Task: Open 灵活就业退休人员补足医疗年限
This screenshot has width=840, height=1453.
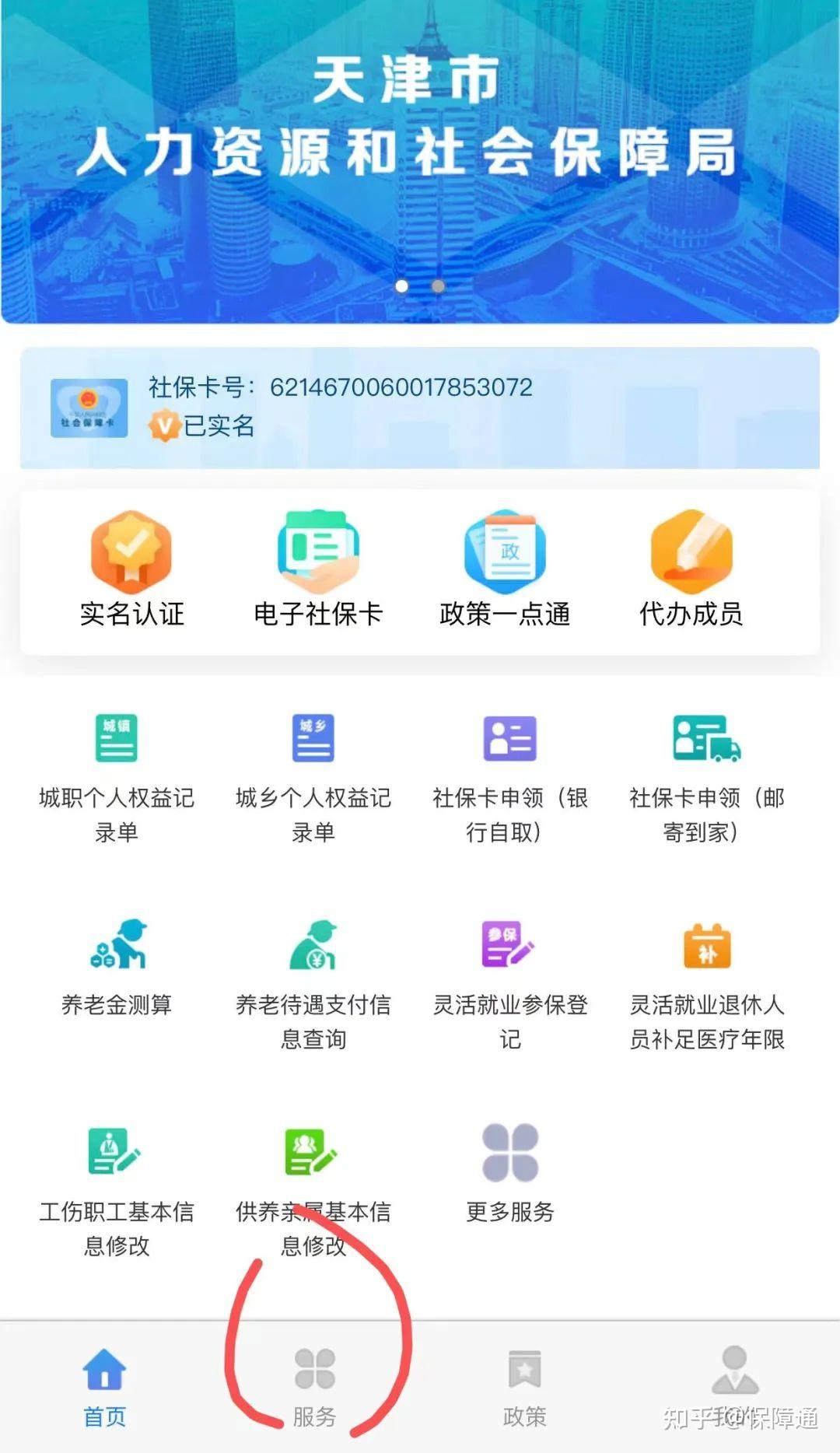Action: tap(707, 986)
